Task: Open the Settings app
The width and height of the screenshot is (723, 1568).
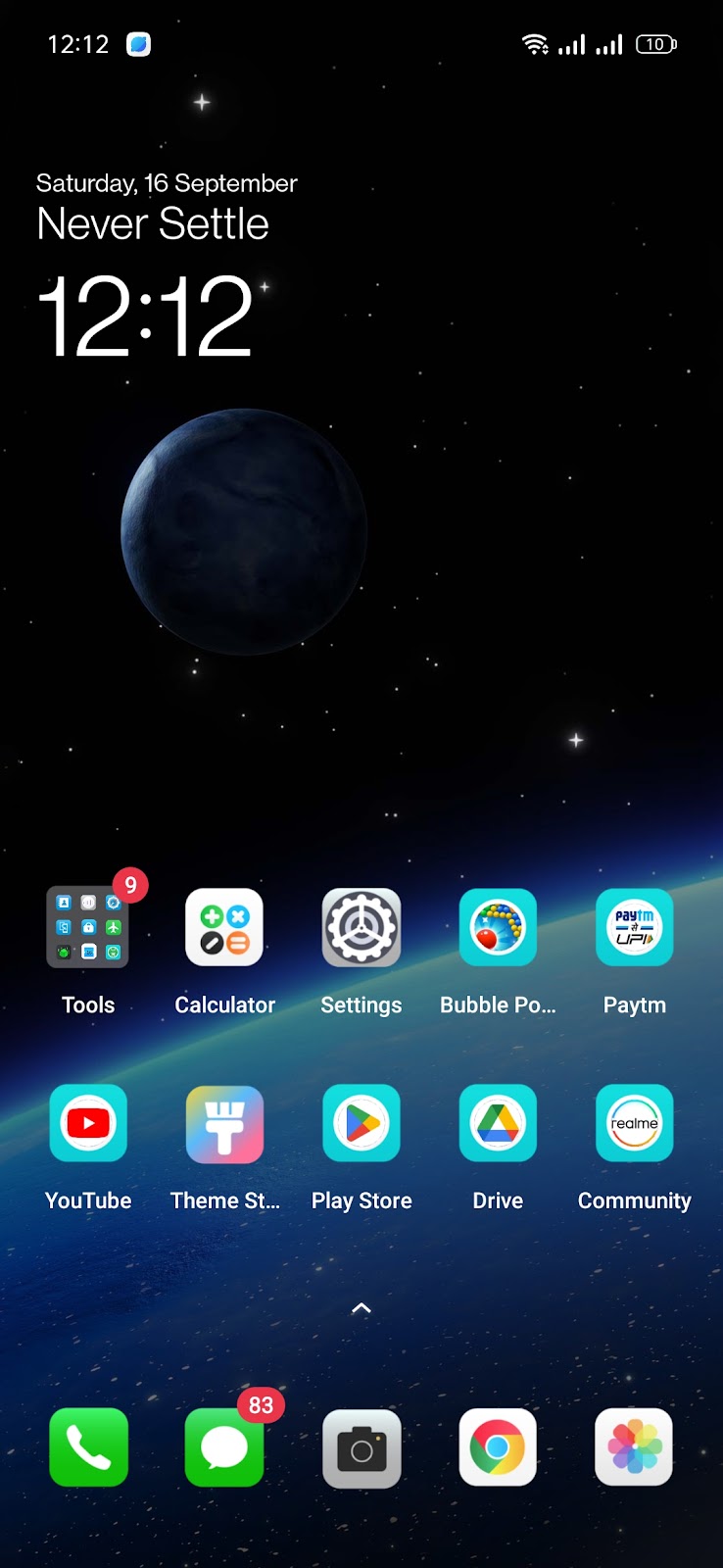Action: 361,928
